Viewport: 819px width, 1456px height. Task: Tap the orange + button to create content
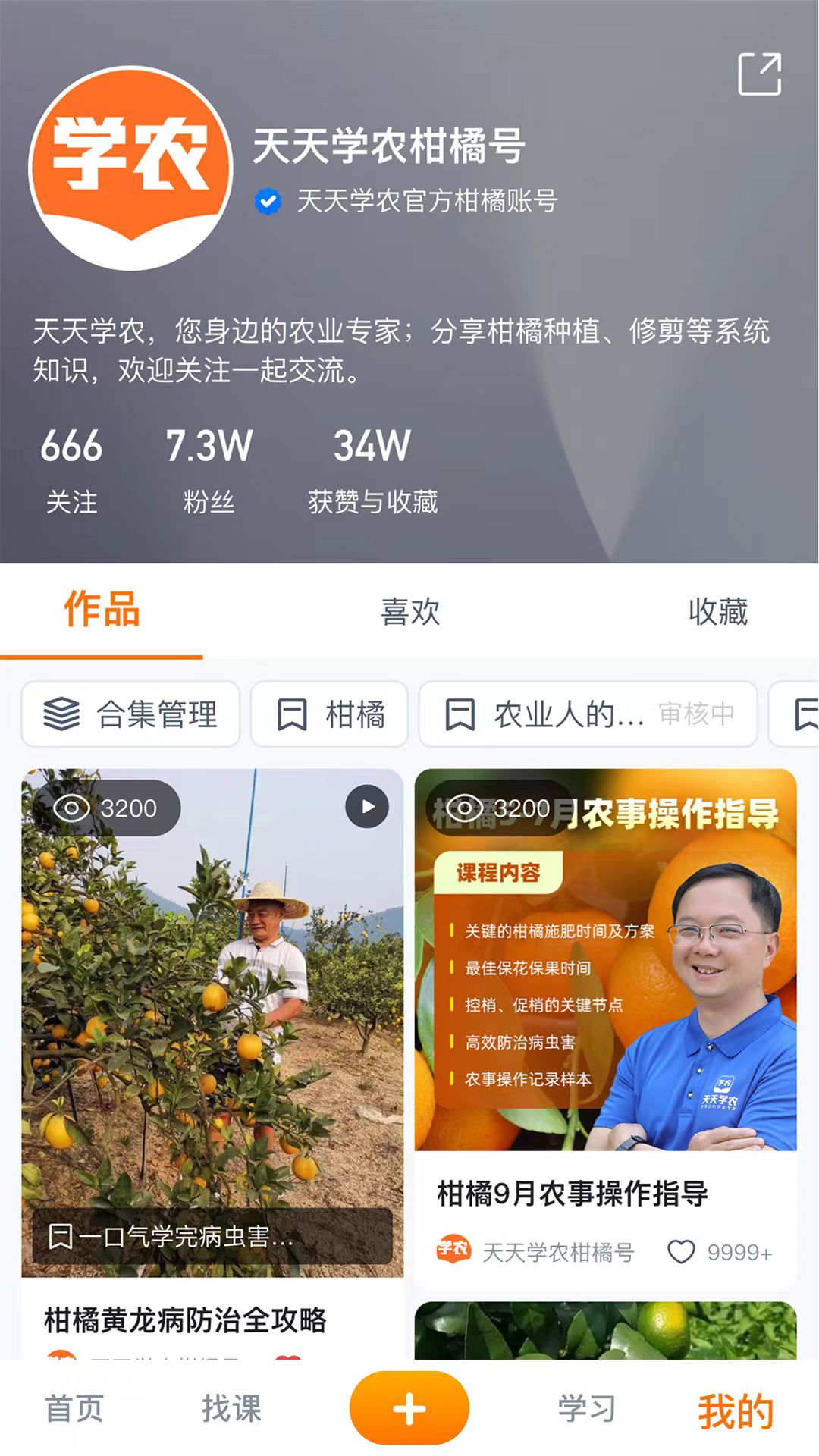[x=409, y=1407]
